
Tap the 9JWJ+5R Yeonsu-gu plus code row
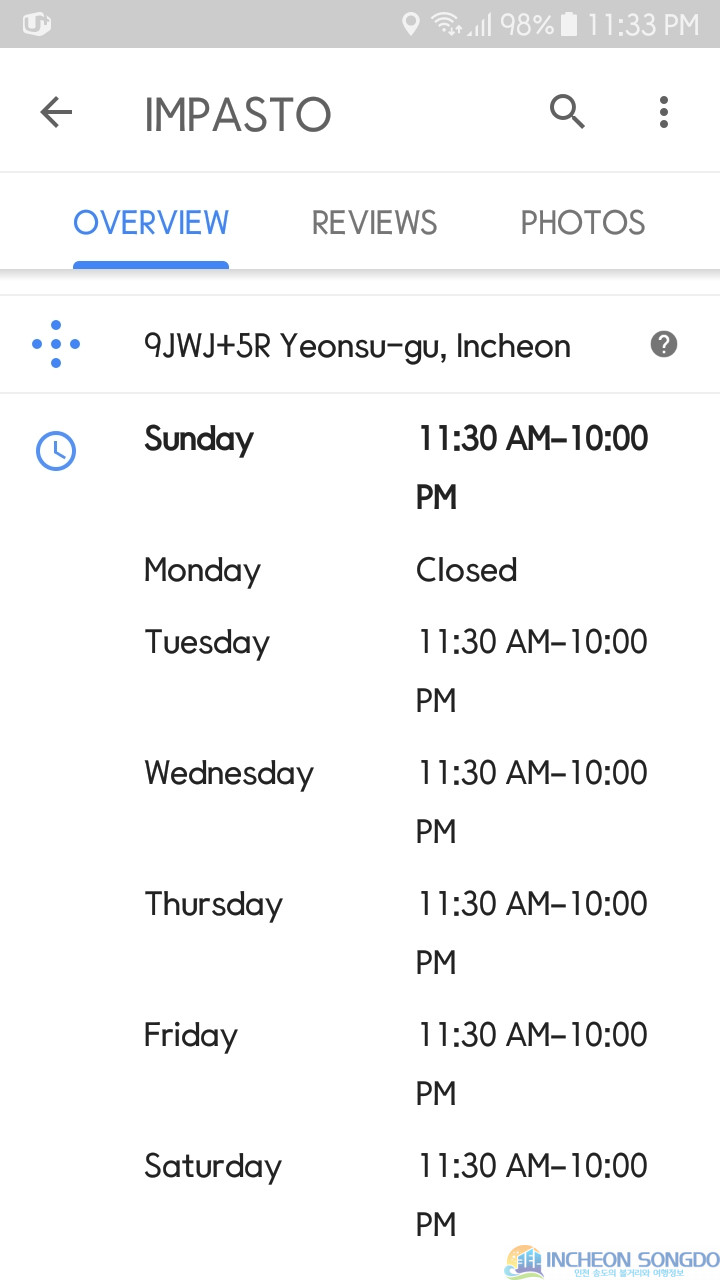[360, 345]
